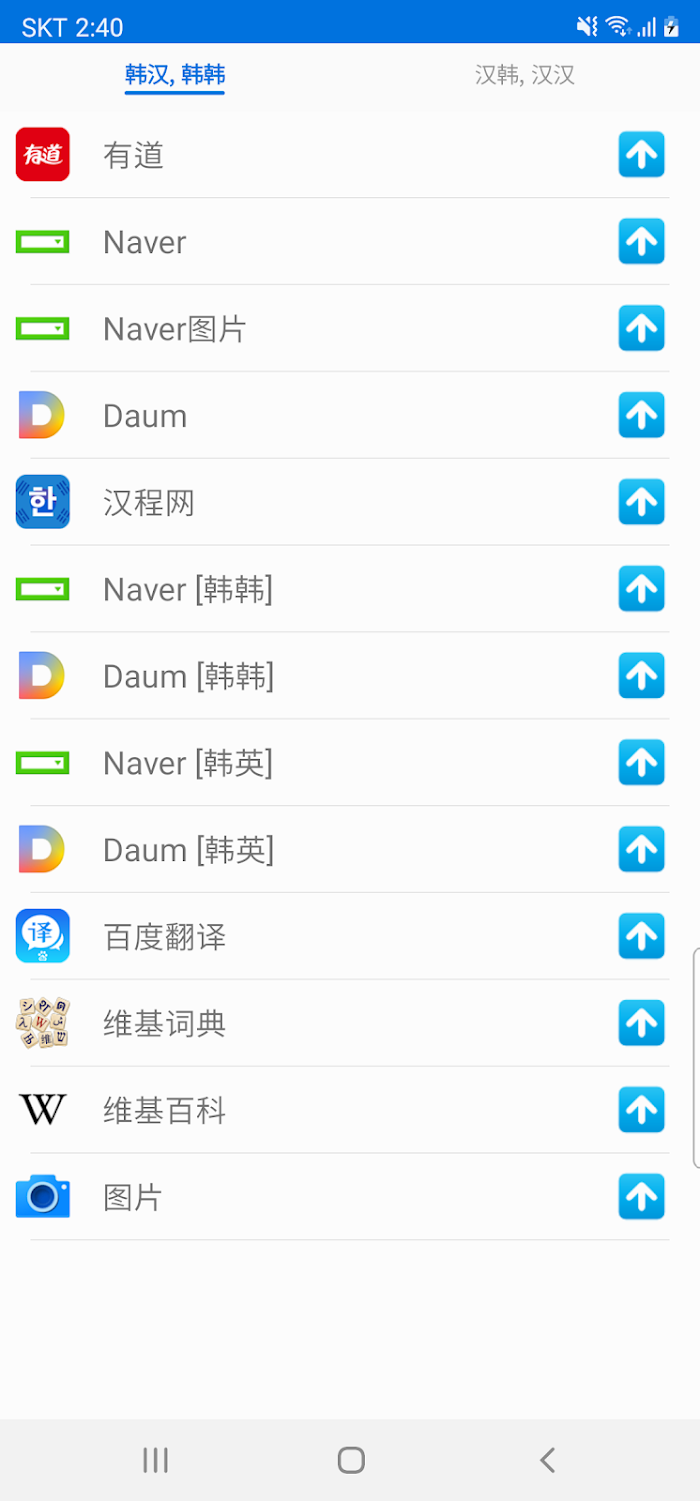700x1501 pixels.
Task: Open Daum [韩英] dictionary
Action: pyautogui.click(x=350, y=850)
